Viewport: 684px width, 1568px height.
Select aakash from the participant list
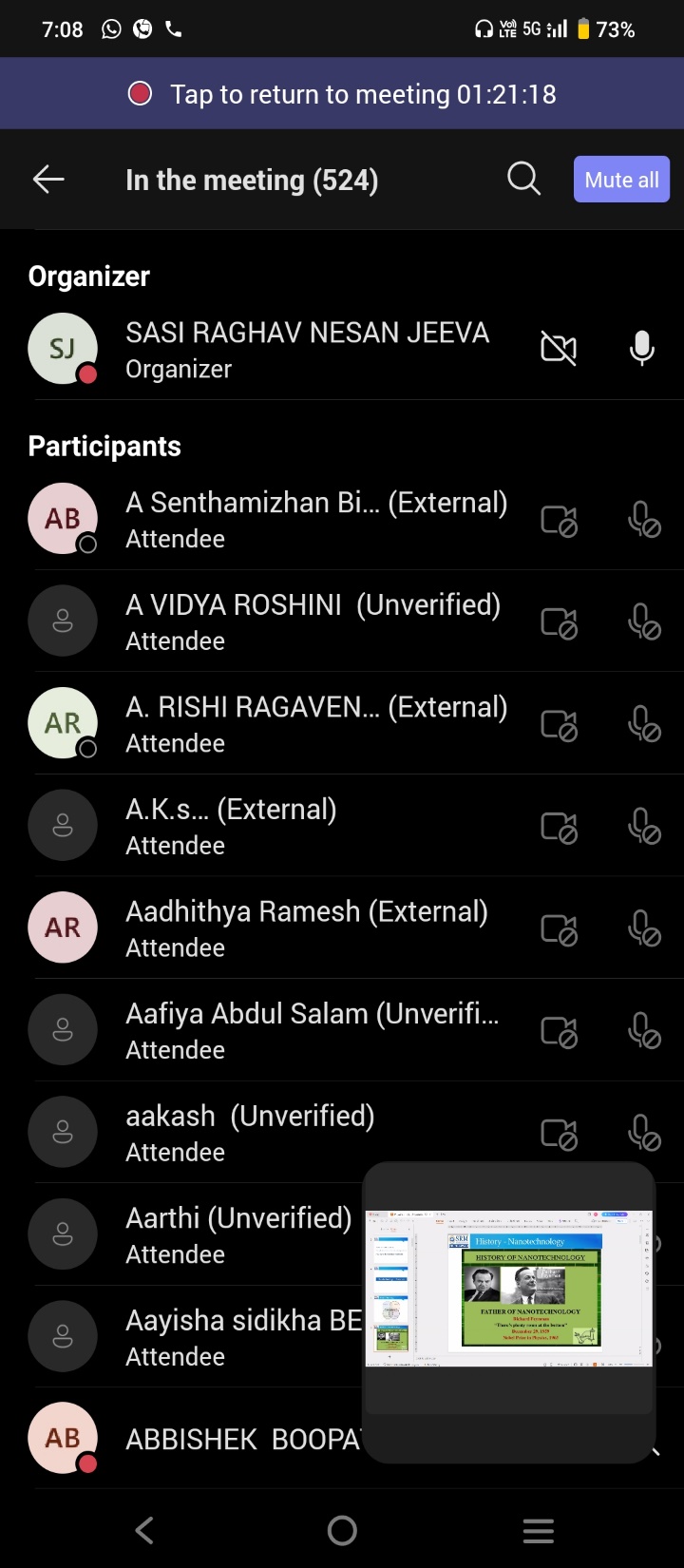click(x=250, y=1133)
